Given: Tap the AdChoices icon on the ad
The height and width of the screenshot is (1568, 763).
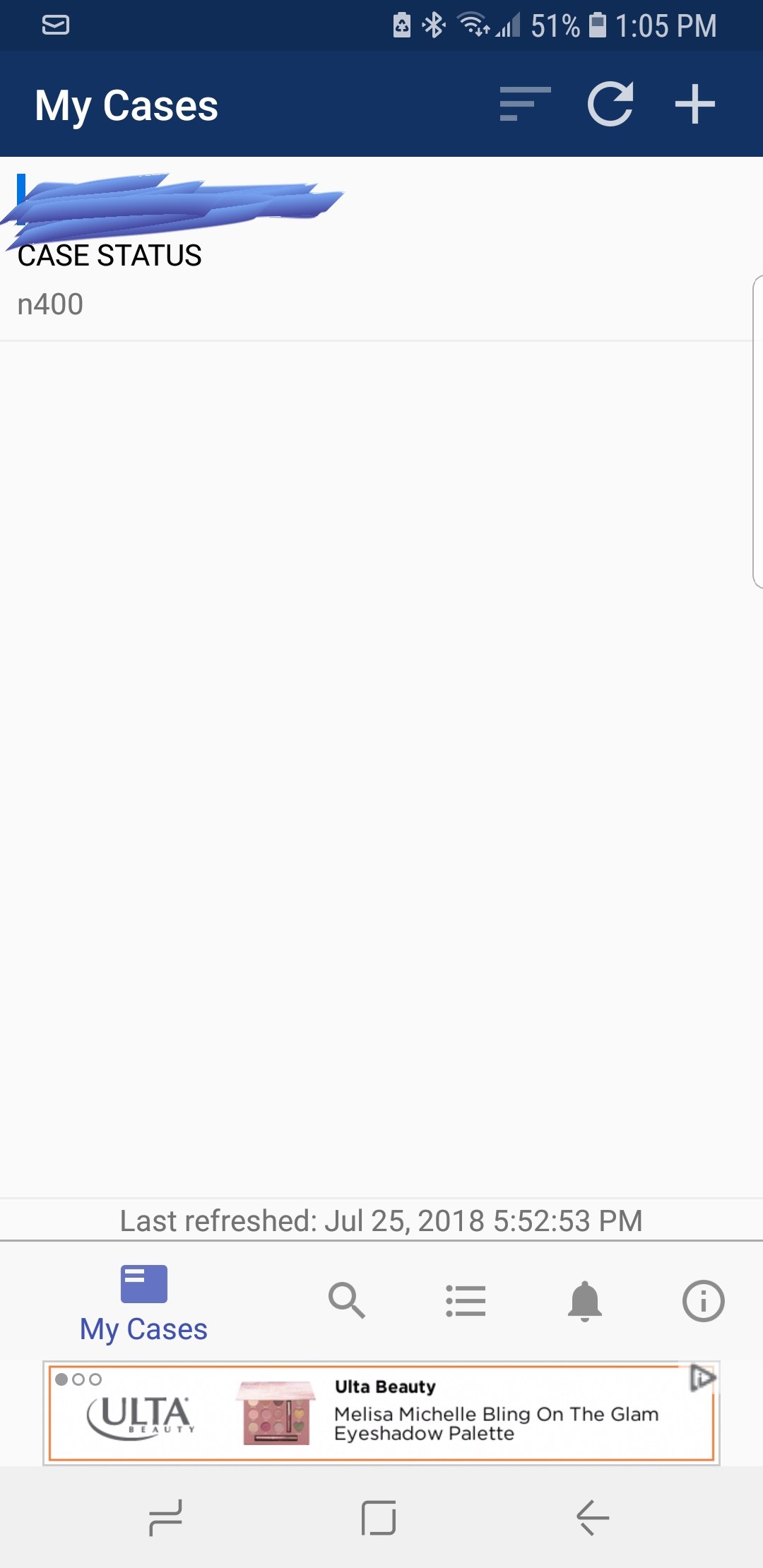Looking at the screenshot, I should (702, 1378).
